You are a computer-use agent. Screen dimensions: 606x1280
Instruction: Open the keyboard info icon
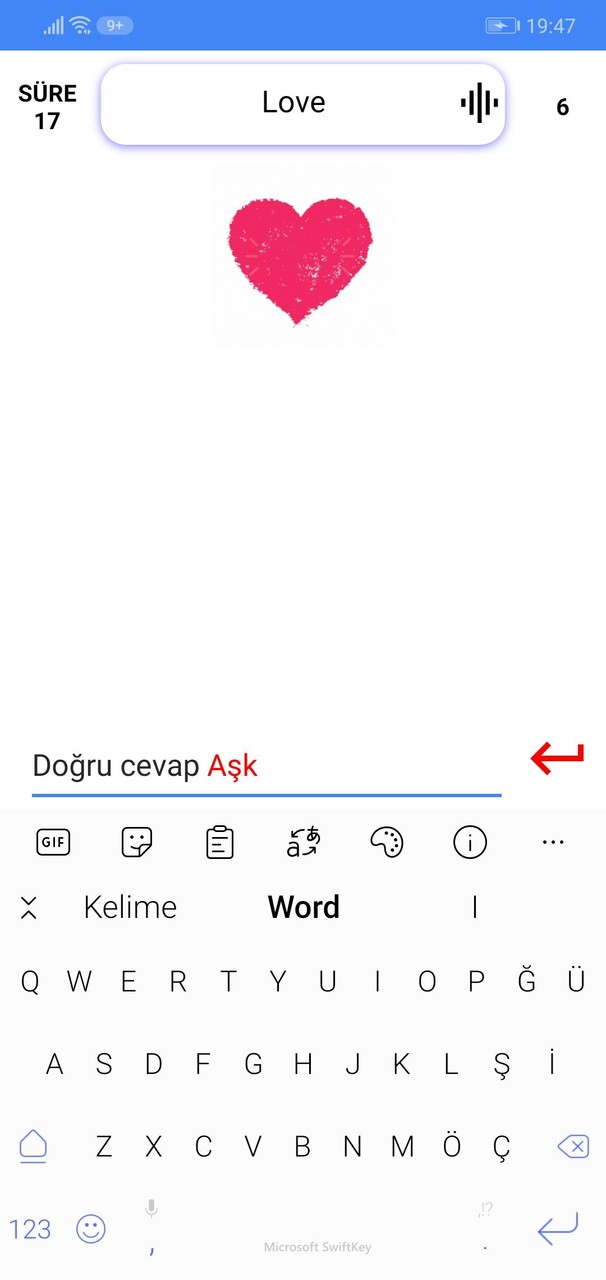(469, 843)
